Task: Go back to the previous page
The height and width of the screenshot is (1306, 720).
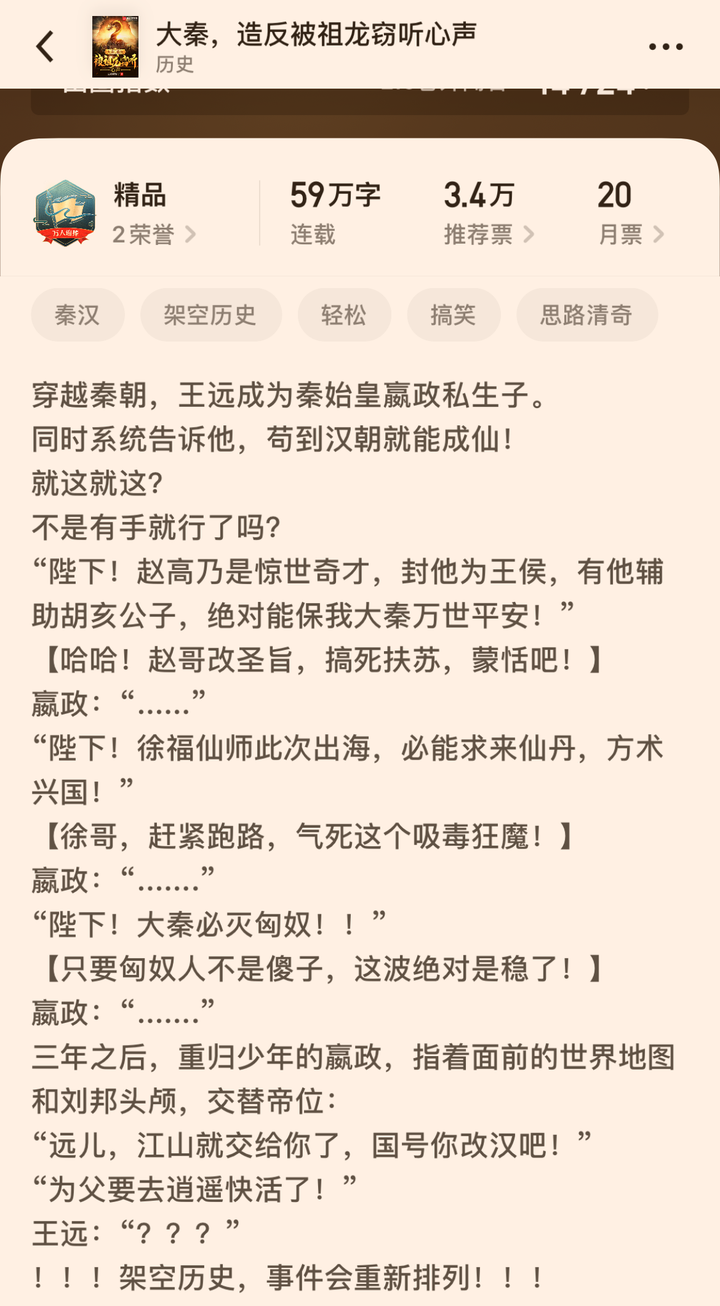Action: (45, 46)
